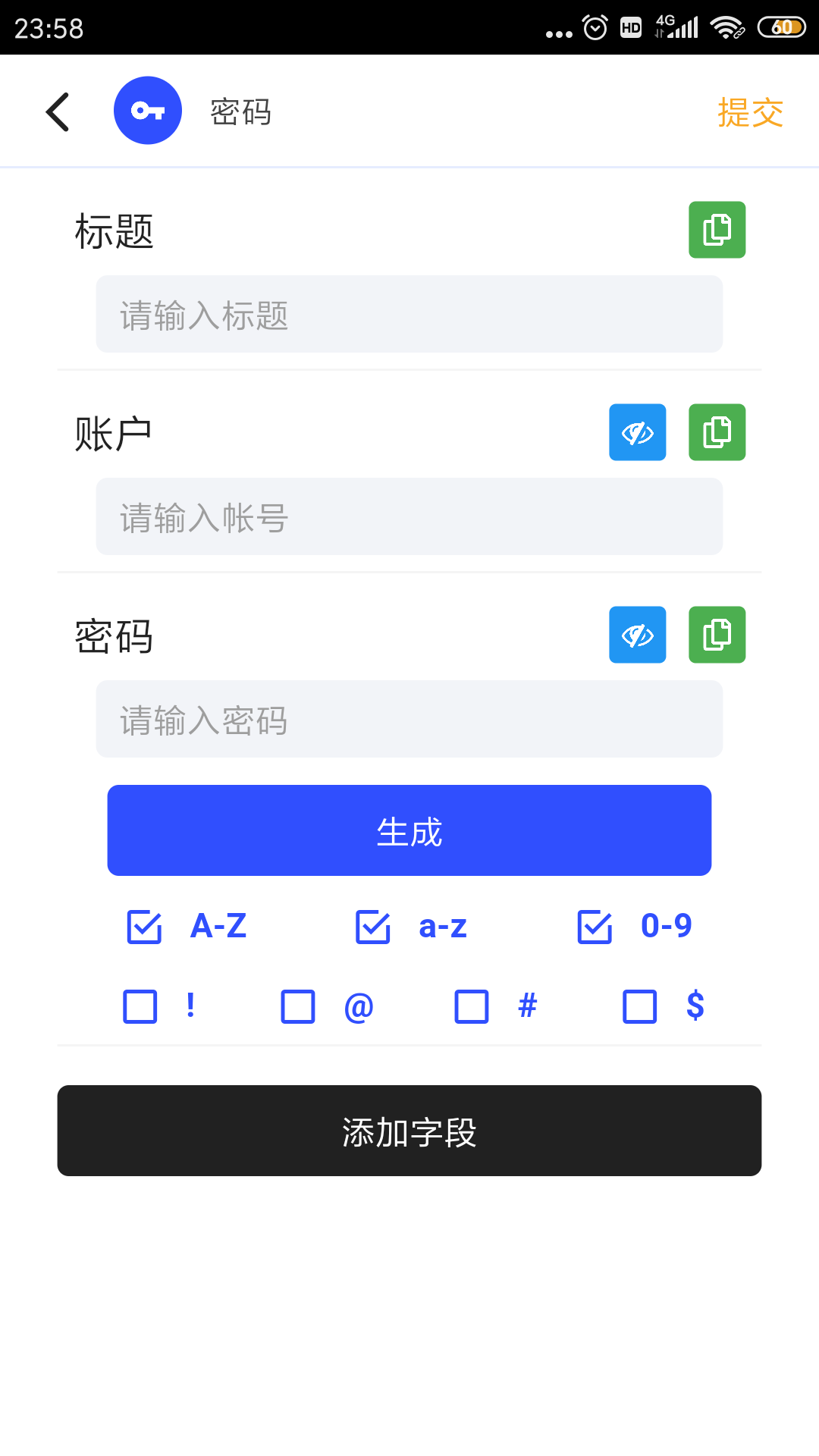Copy the 密码 password field content
Viewport: 819px width, 1456px height.
[716, 635]
